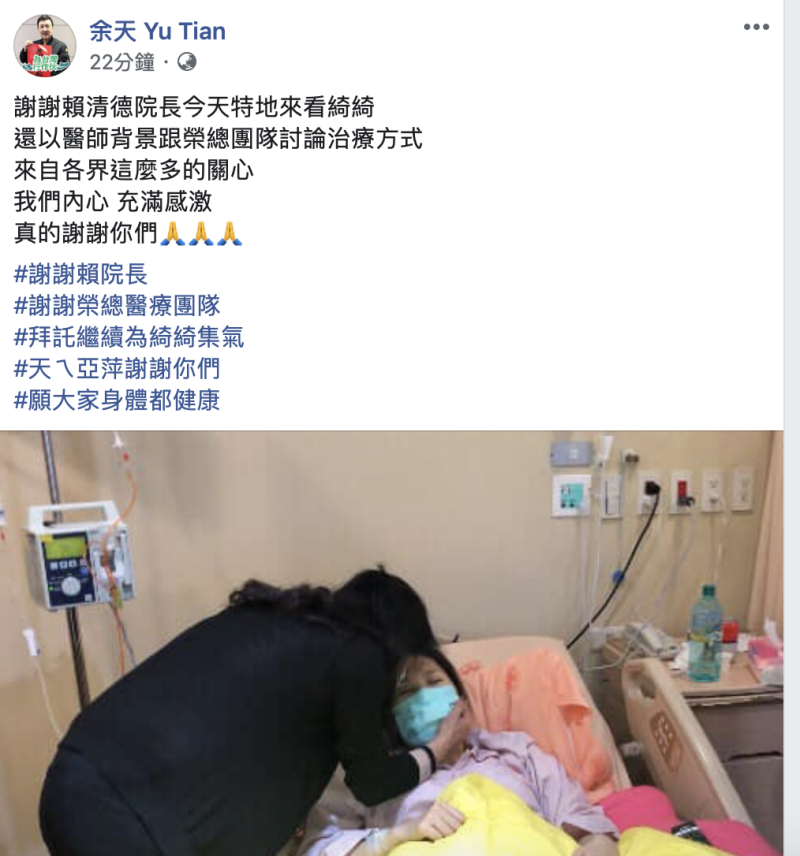Open hashtag #謝謝賴院長
The height and width of the screenshot is (856, 800).
tap(81, 274)
